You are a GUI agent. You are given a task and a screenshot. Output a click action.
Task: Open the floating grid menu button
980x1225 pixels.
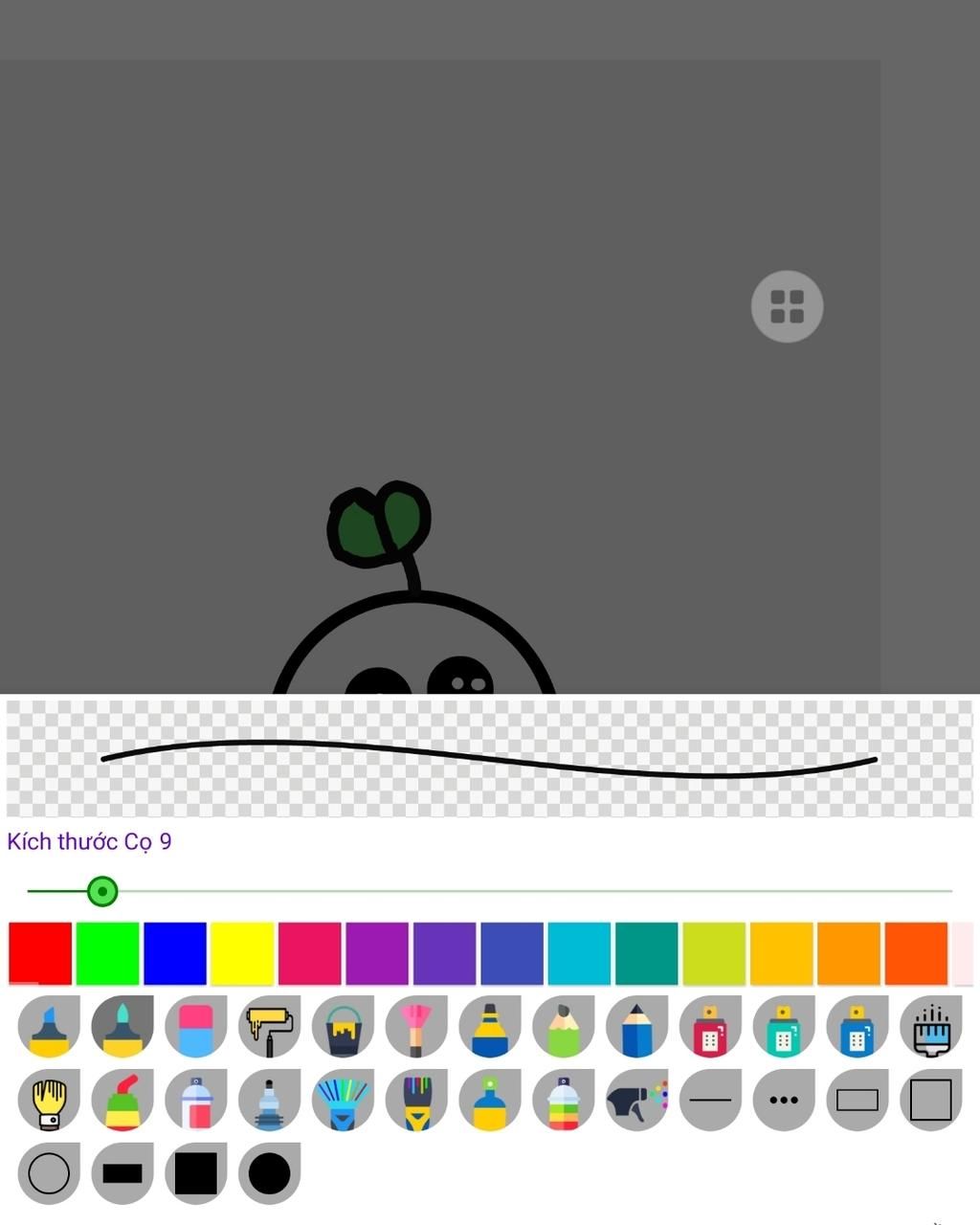(787, 307)
